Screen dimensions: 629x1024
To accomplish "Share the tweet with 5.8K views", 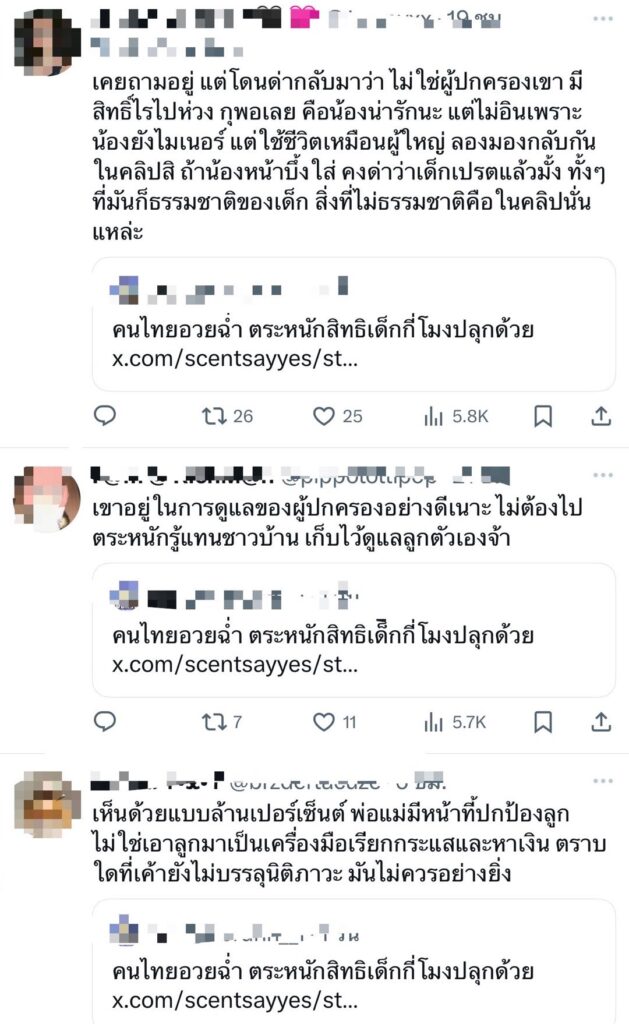I will click(x=601, y=416).
